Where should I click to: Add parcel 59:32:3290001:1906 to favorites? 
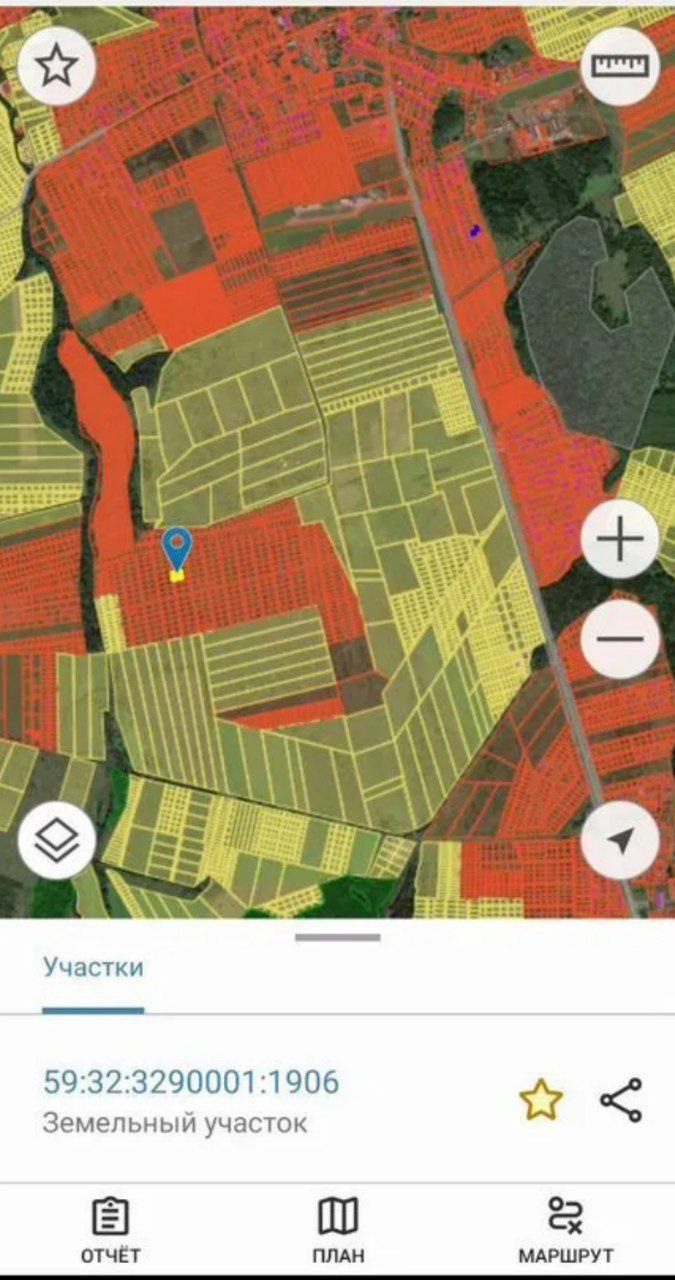click(541, 1100)
